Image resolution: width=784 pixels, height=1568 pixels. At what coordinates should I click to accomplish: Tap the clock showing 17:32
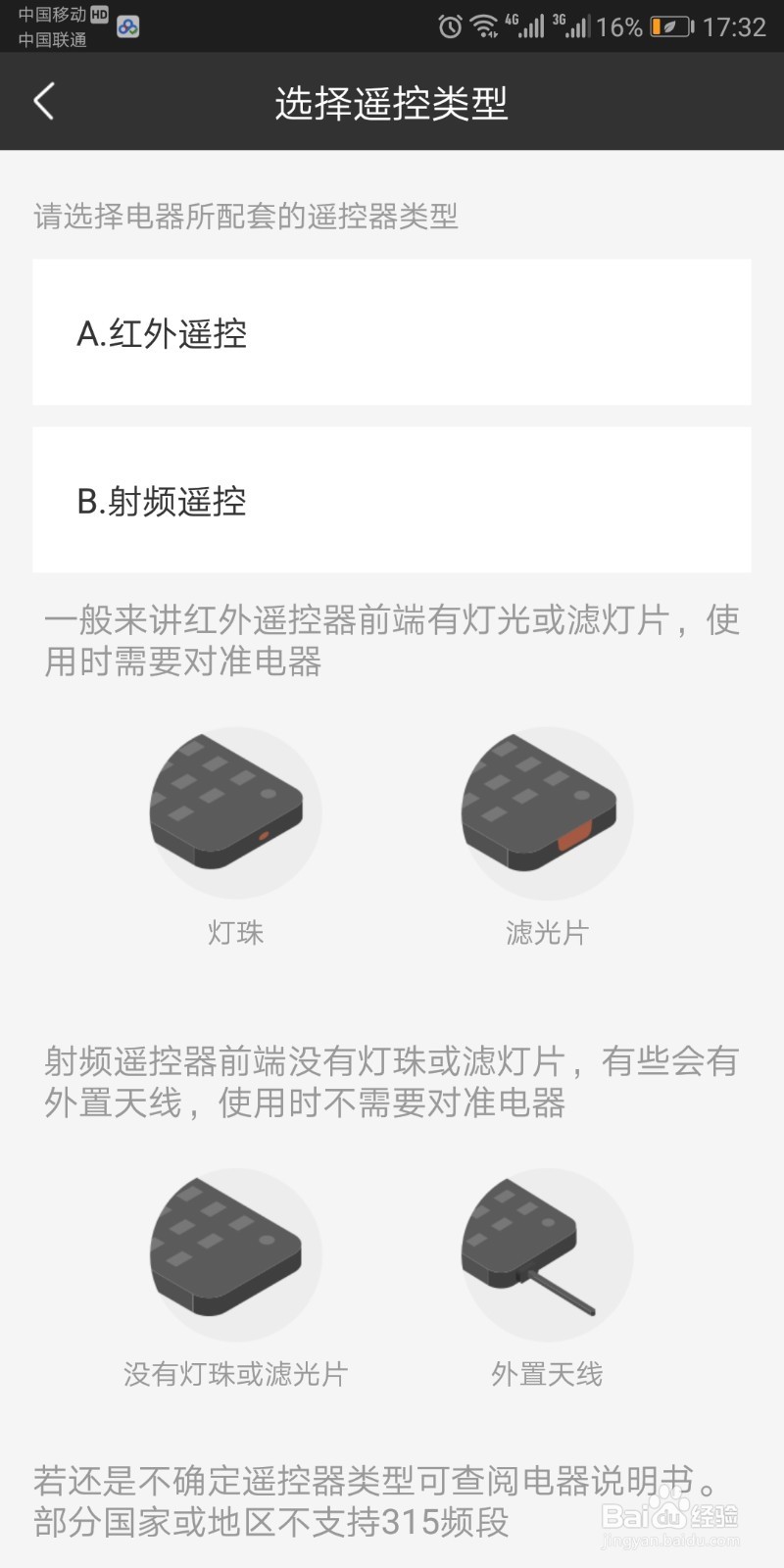tap(737, 26)
